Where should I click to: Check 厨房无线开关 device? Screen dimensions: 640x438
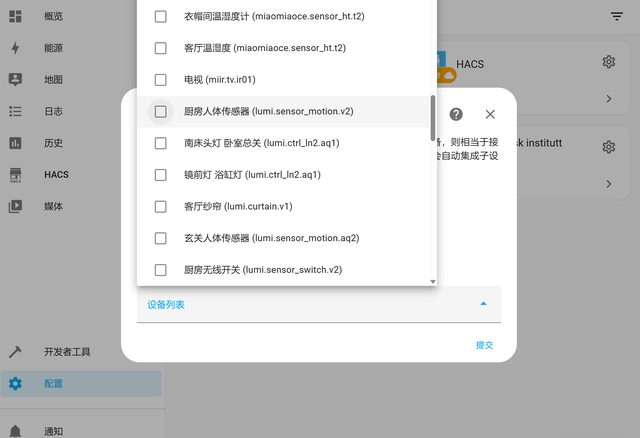[x=160, y=270]
